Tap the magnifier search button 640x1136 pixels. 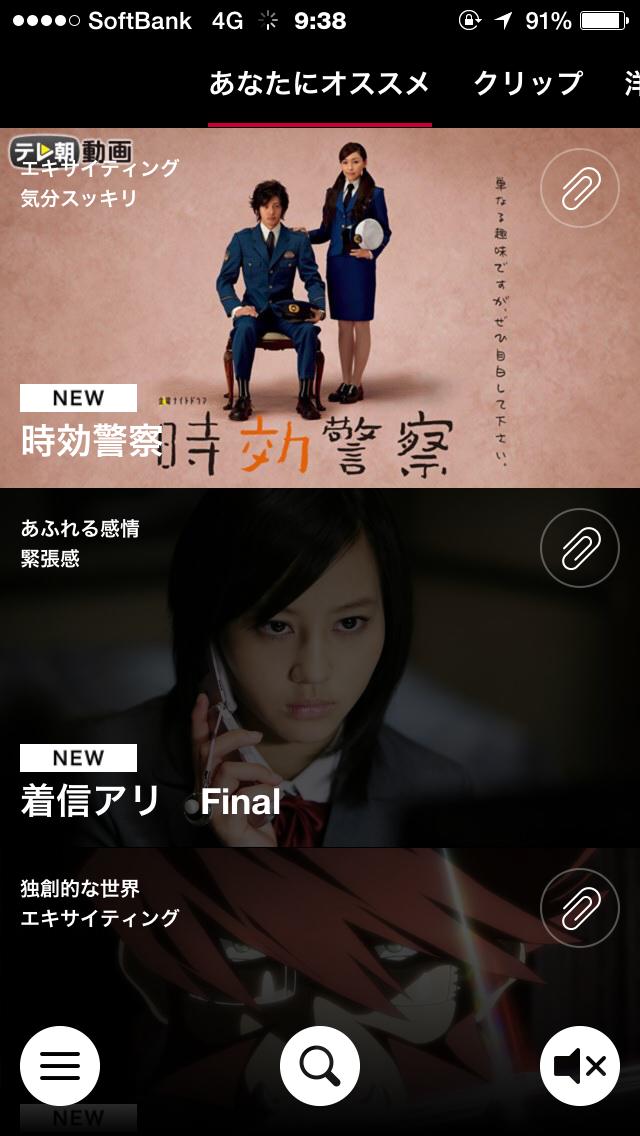coord(320,1066)
